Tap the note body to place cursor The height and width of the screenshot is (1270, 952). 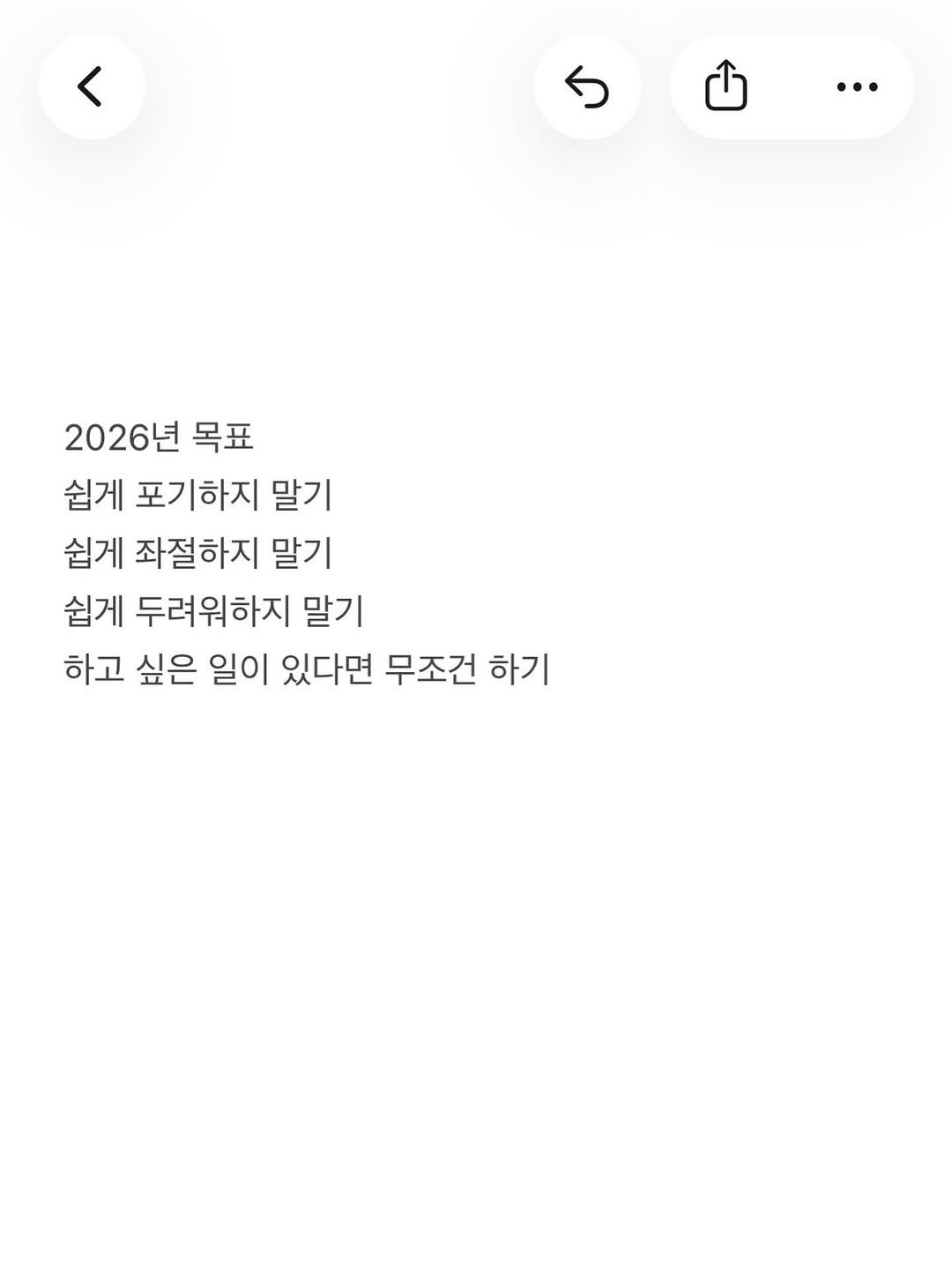click(x=264, y=552)
